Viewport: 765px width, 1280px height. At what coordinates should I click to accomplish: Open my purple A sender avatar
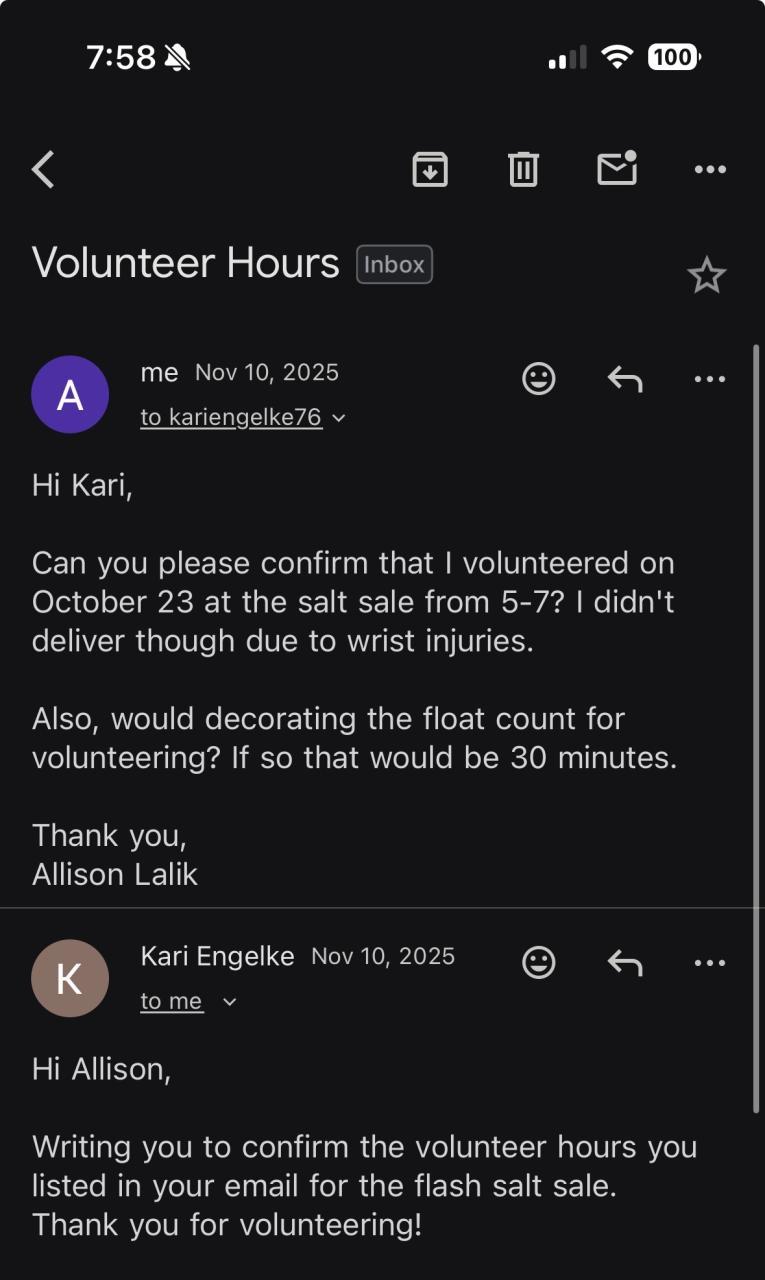[x=70, y=395]
